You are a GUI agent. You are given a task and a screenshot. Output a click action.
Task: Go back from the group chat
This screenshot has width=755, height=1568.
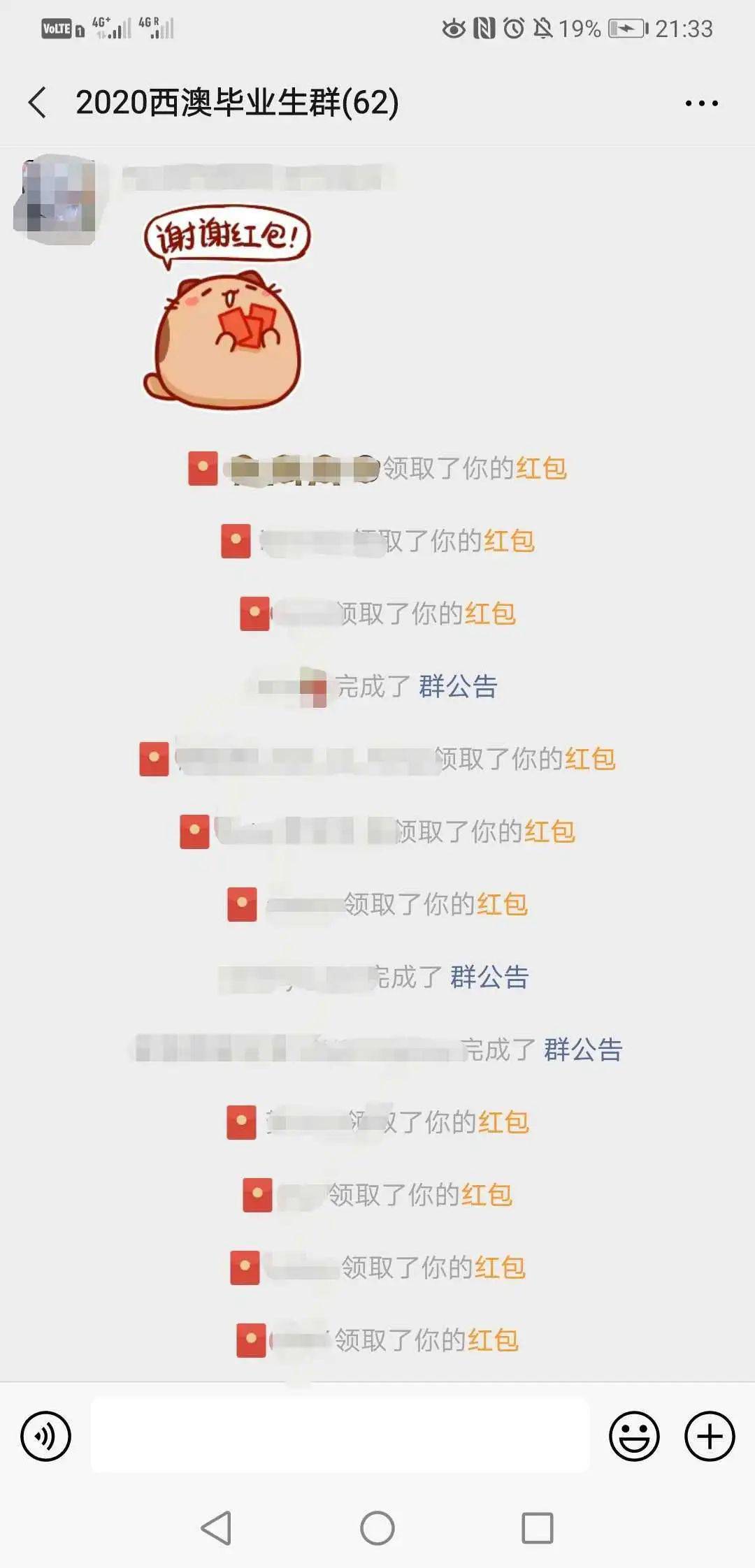pos(38,103)
